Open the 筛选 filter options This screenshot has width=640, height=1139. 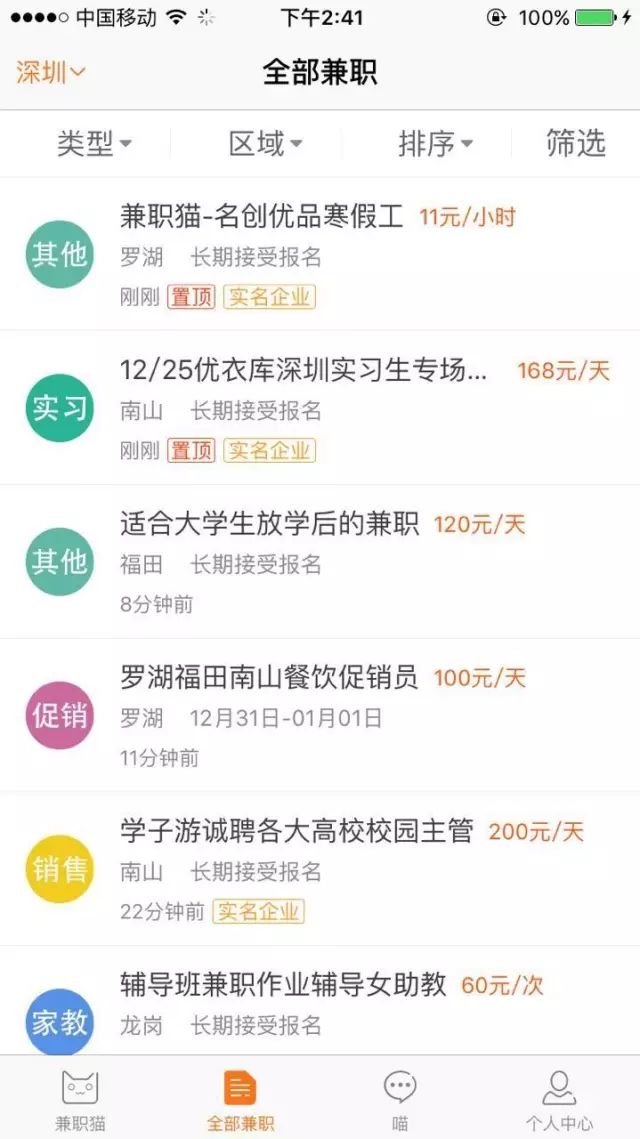click(x=575, y=144)
